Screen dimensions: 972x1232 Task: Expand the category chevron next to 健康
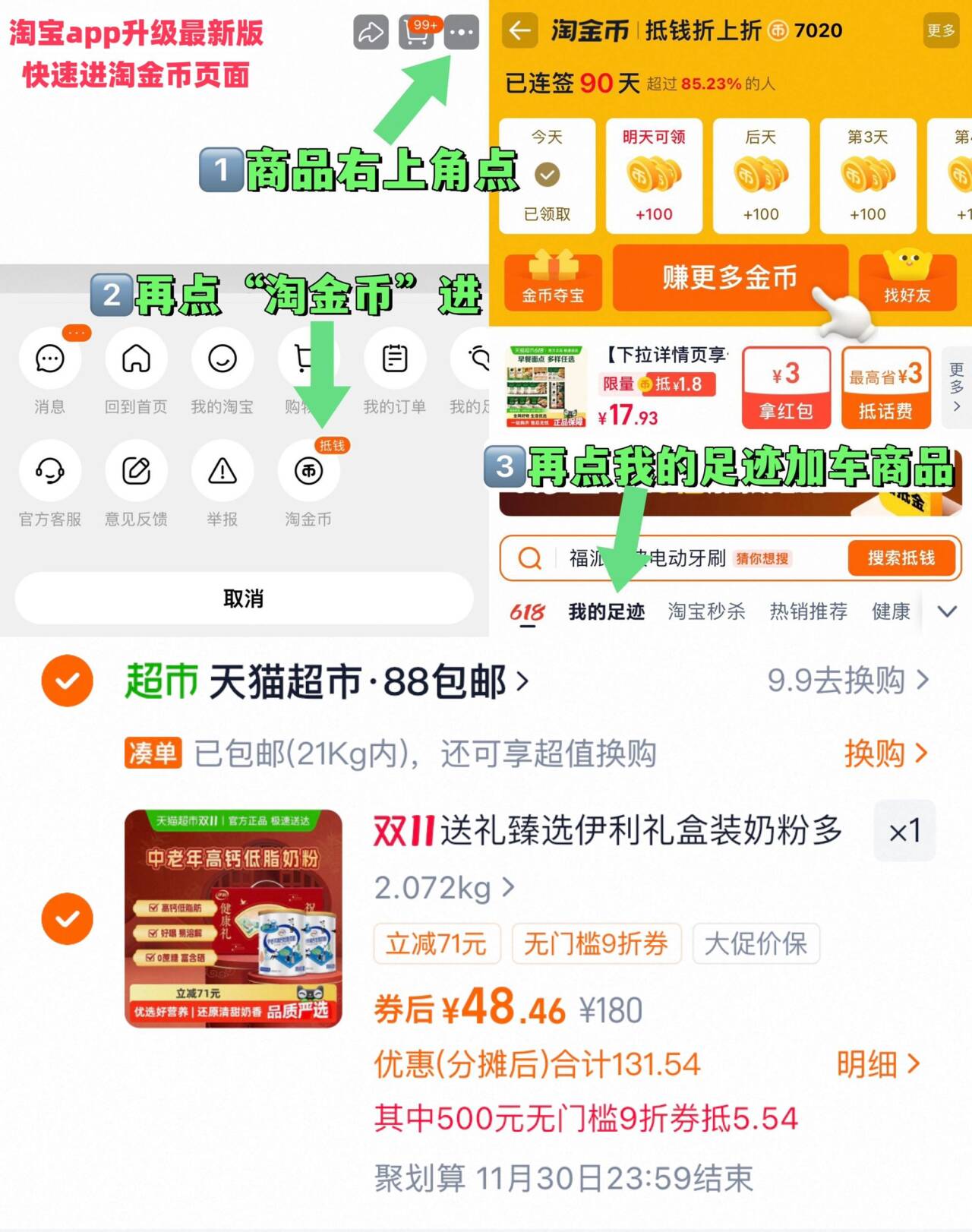pyautogui.click(x=946, y=611)
